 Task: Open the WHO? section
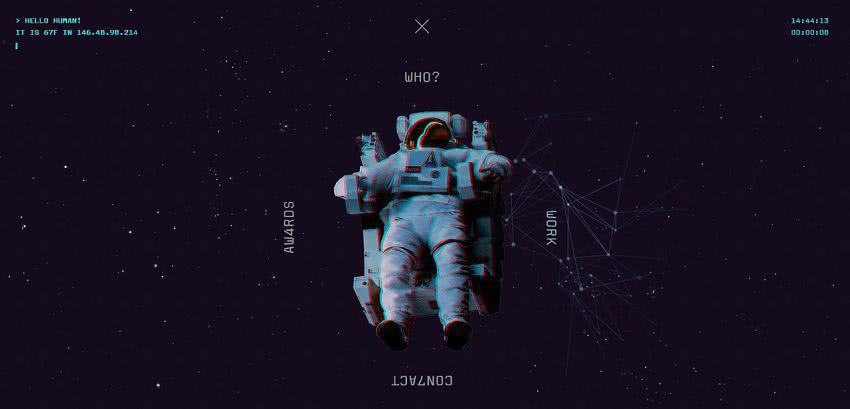coord(422,77)
